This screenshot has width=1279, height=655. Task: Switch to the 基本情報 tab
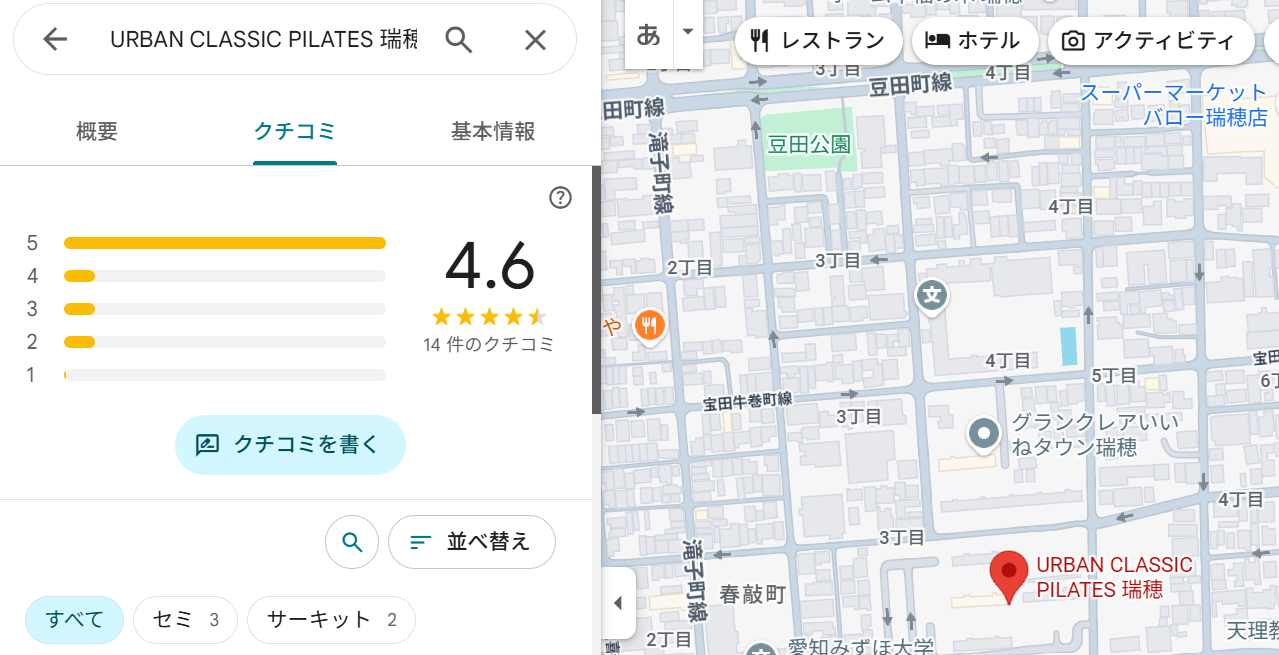point(492,131)
